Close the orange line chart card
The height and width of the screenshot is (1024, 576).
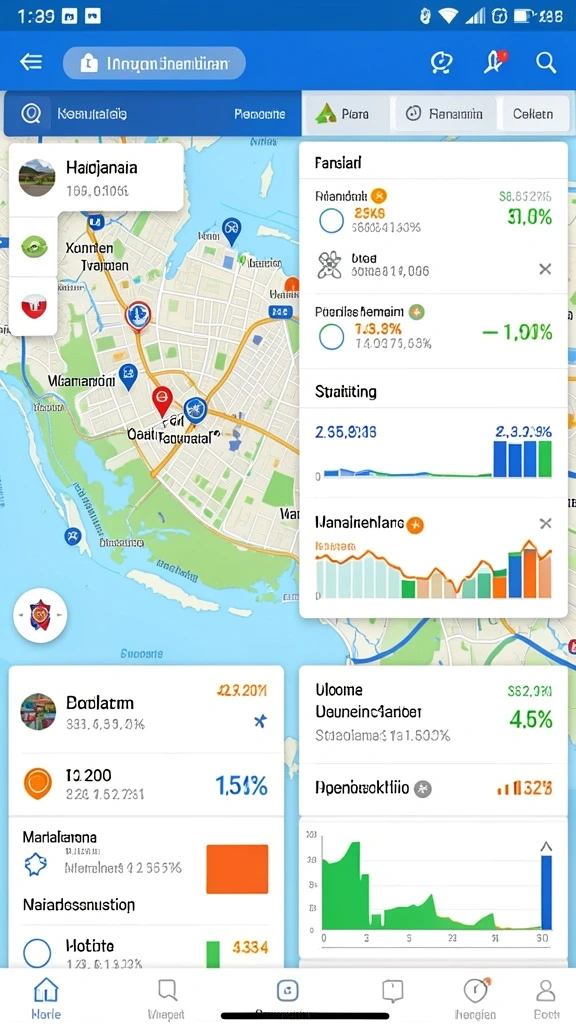pos(545,523)
